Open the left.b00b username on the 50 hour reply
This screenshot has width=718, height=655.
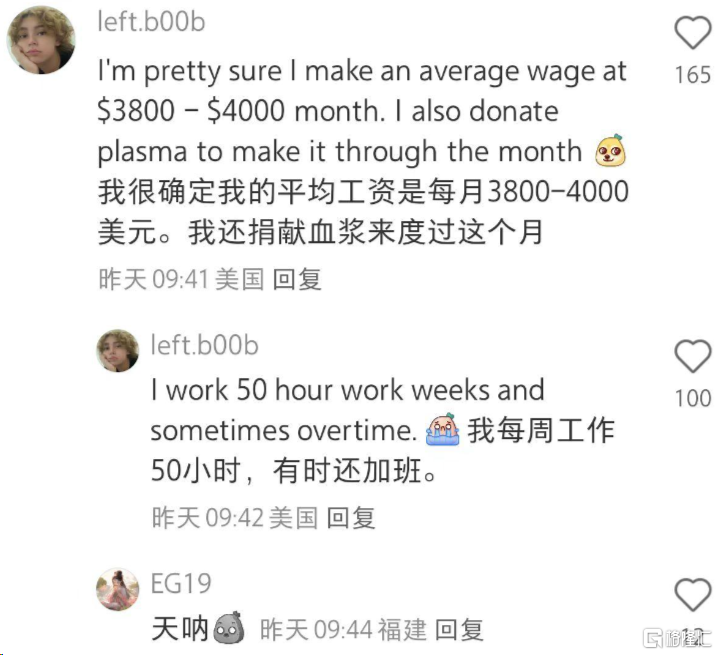click(204, 345)
